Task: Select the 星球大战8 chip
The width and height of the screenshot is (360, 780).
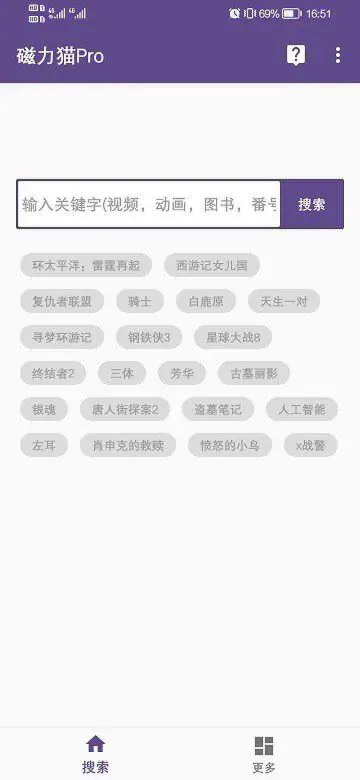Action: [x=233, y=338]
